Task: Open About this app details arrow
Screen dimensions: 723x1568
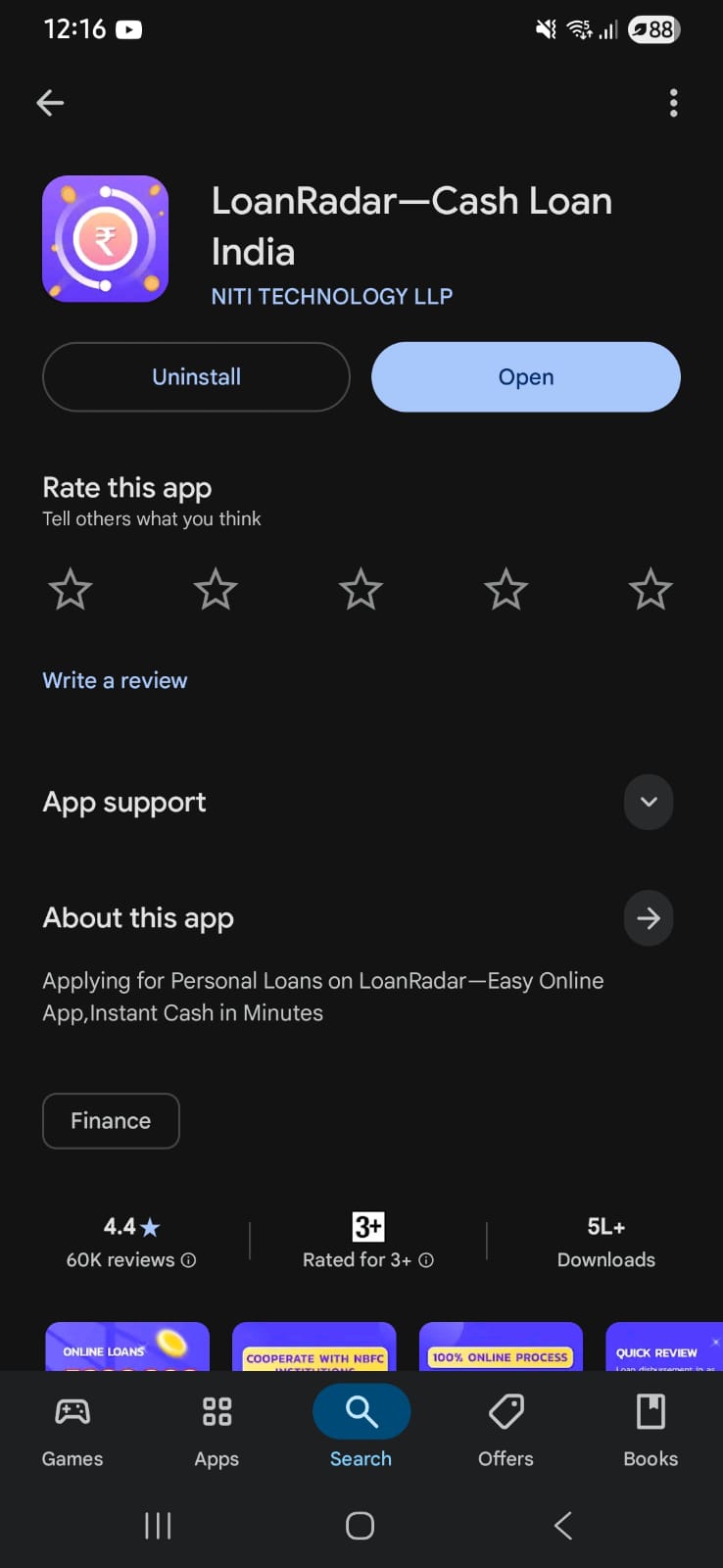Action: [x=648, y=918]
